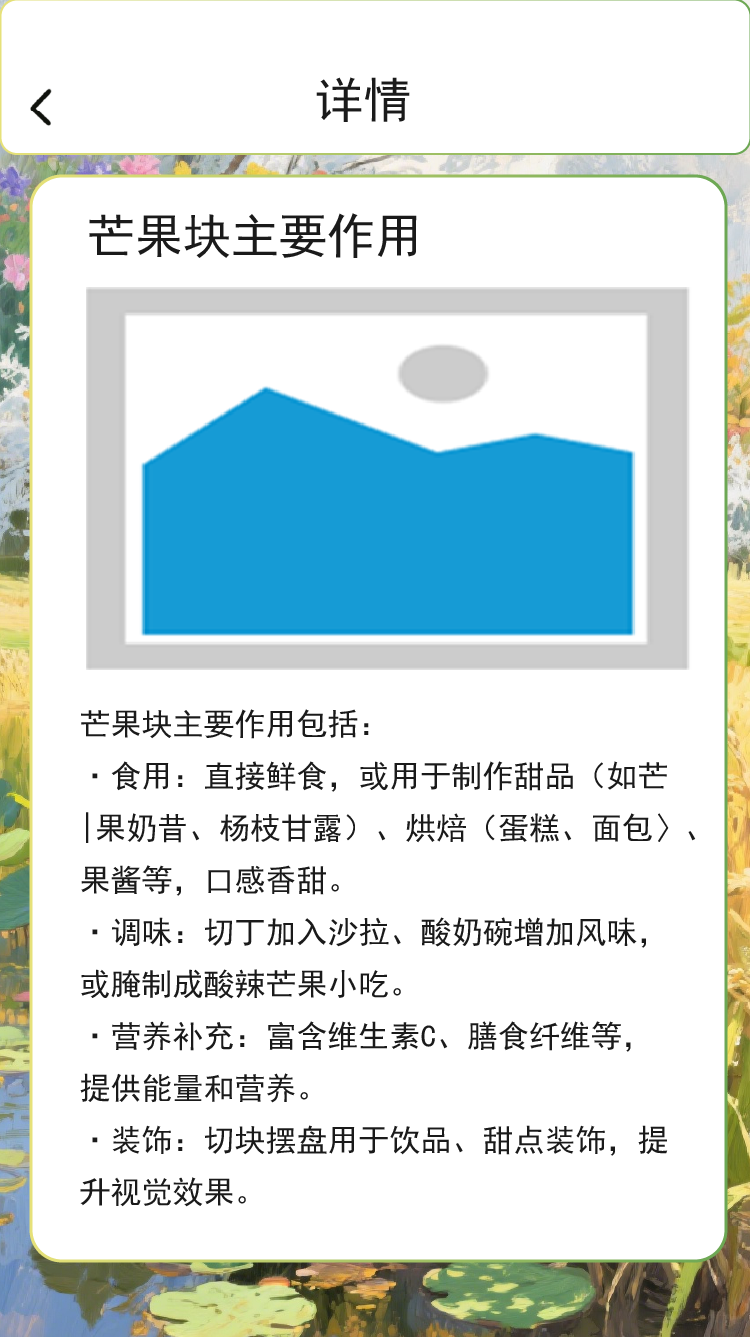
Task: Click the lily pond background at bottom
Action: pyautogui.click(x=375, y=1300)
